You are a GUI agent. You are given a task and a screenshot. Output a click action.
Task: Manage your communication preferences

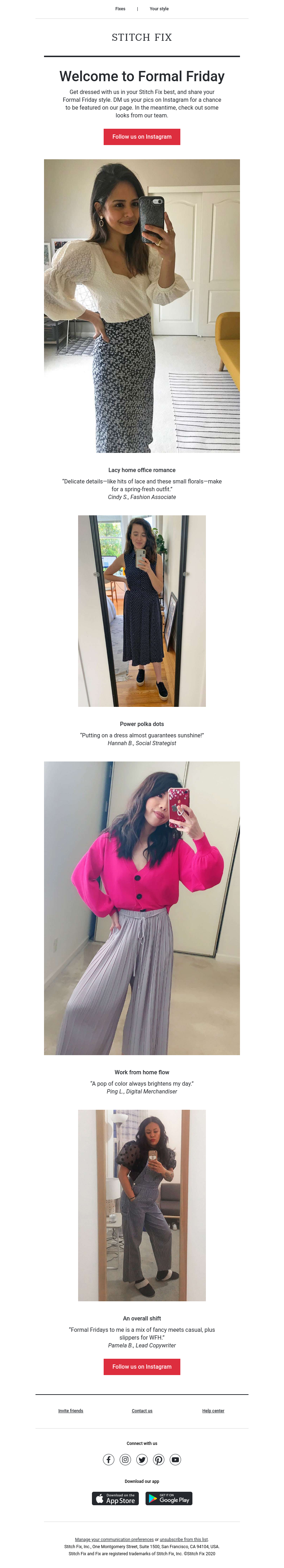coord(114,1539)
